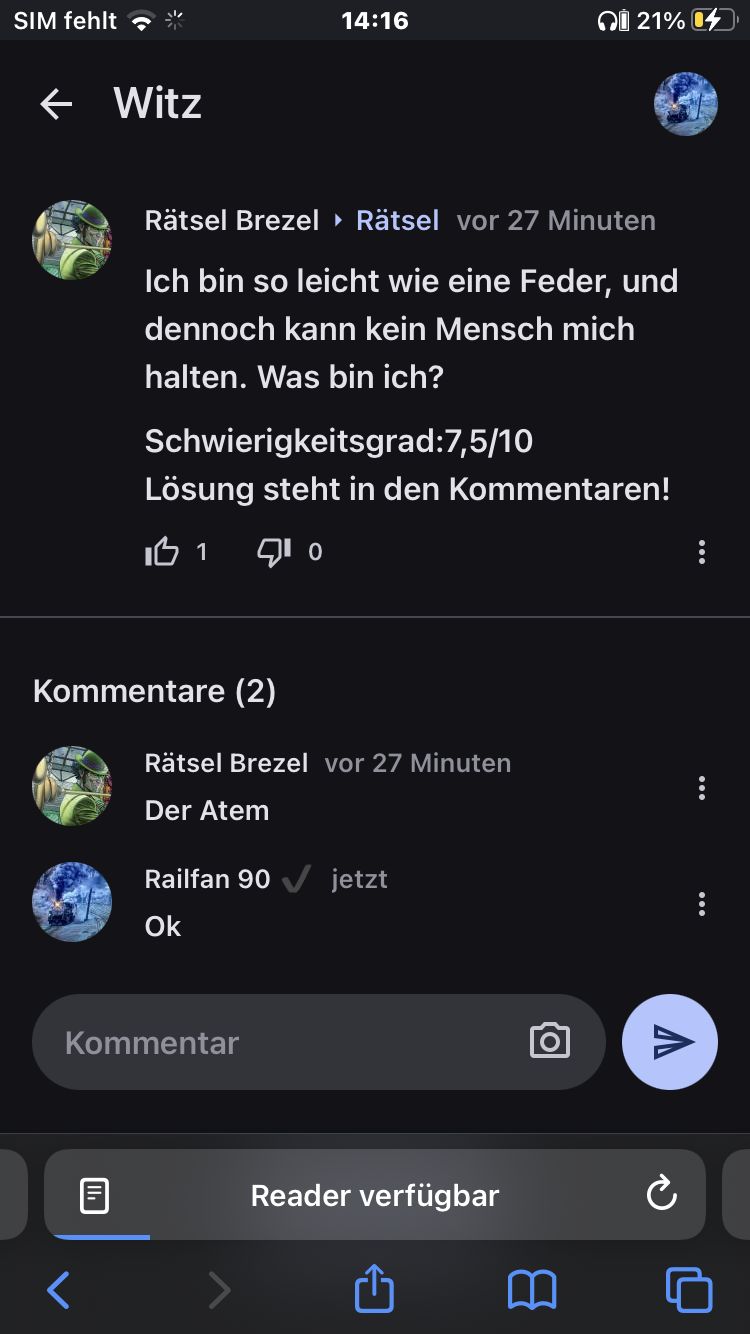Dislike the riddle post
Viewport: 750px width, 1334px height.
(274, 552)
